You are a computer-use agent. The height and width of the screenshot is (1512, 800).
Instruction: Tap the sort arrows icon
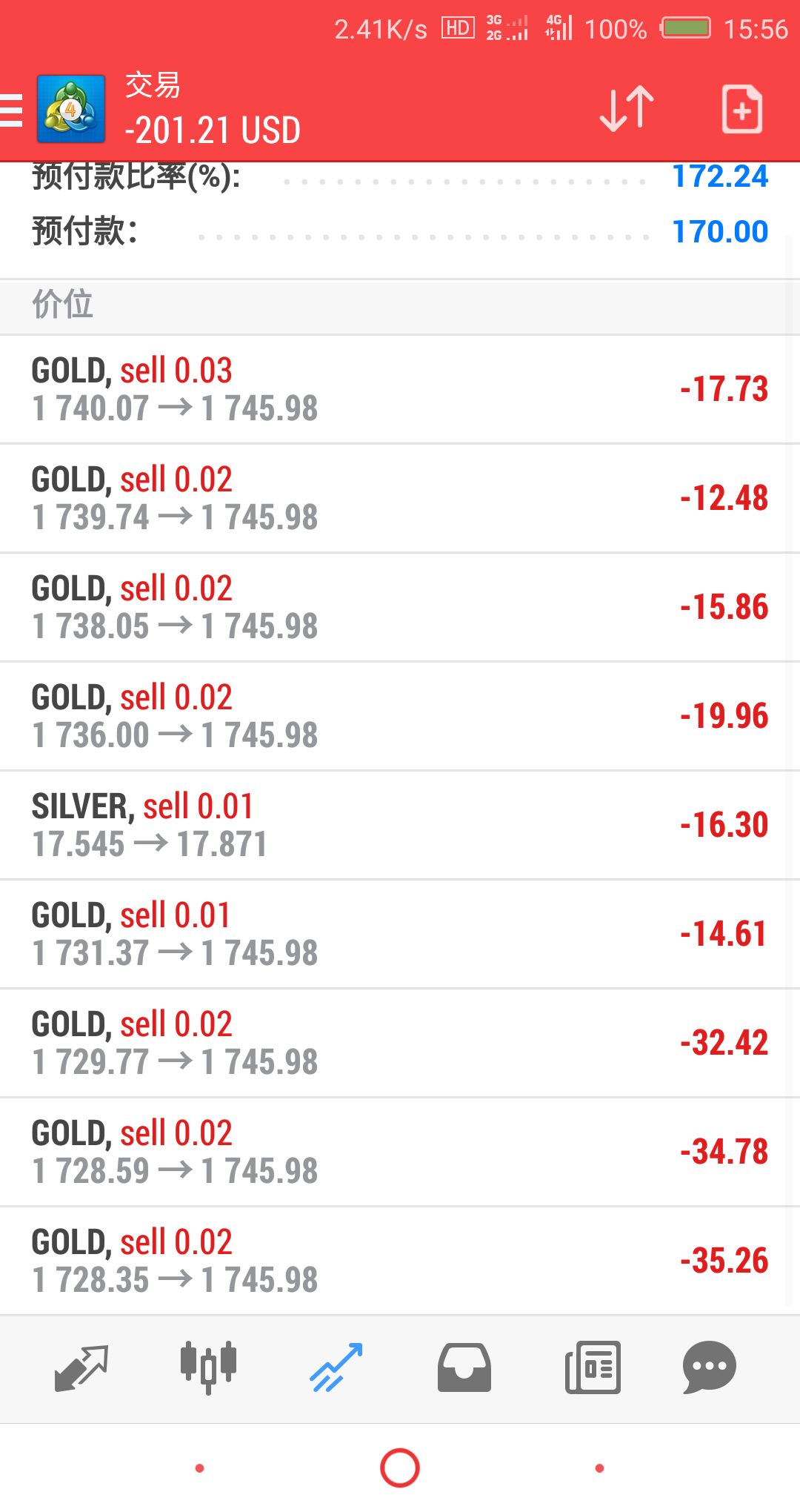(x=627, y=110)
